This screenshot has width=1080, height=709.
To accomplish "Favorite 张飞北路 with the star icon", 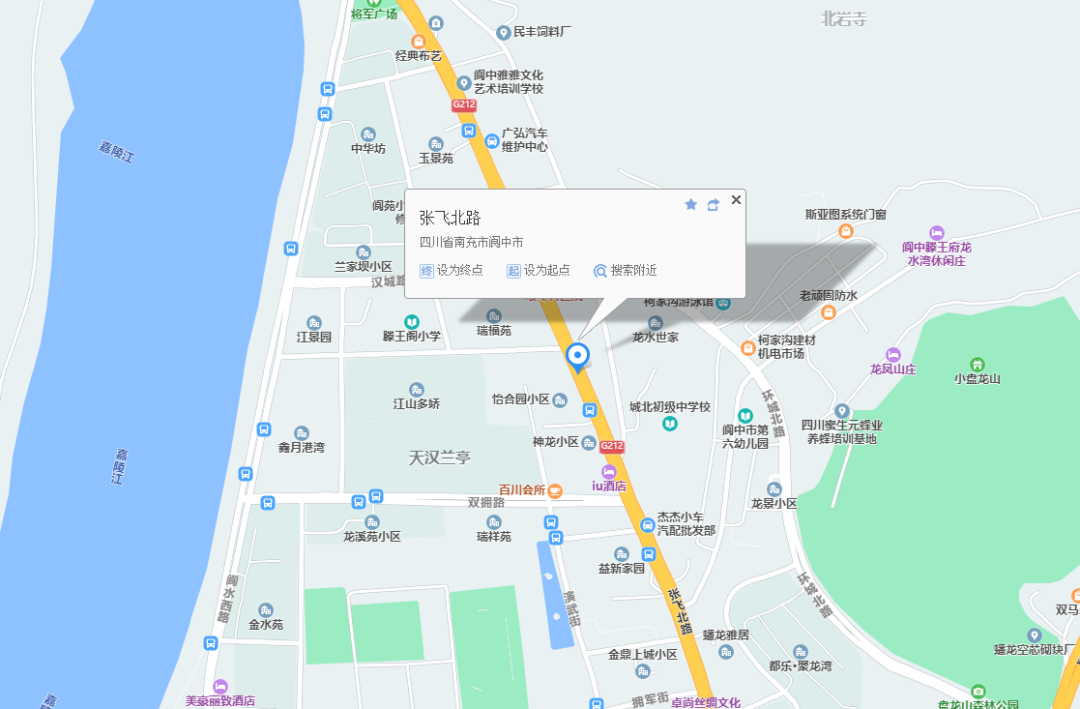I will point(690,204).
